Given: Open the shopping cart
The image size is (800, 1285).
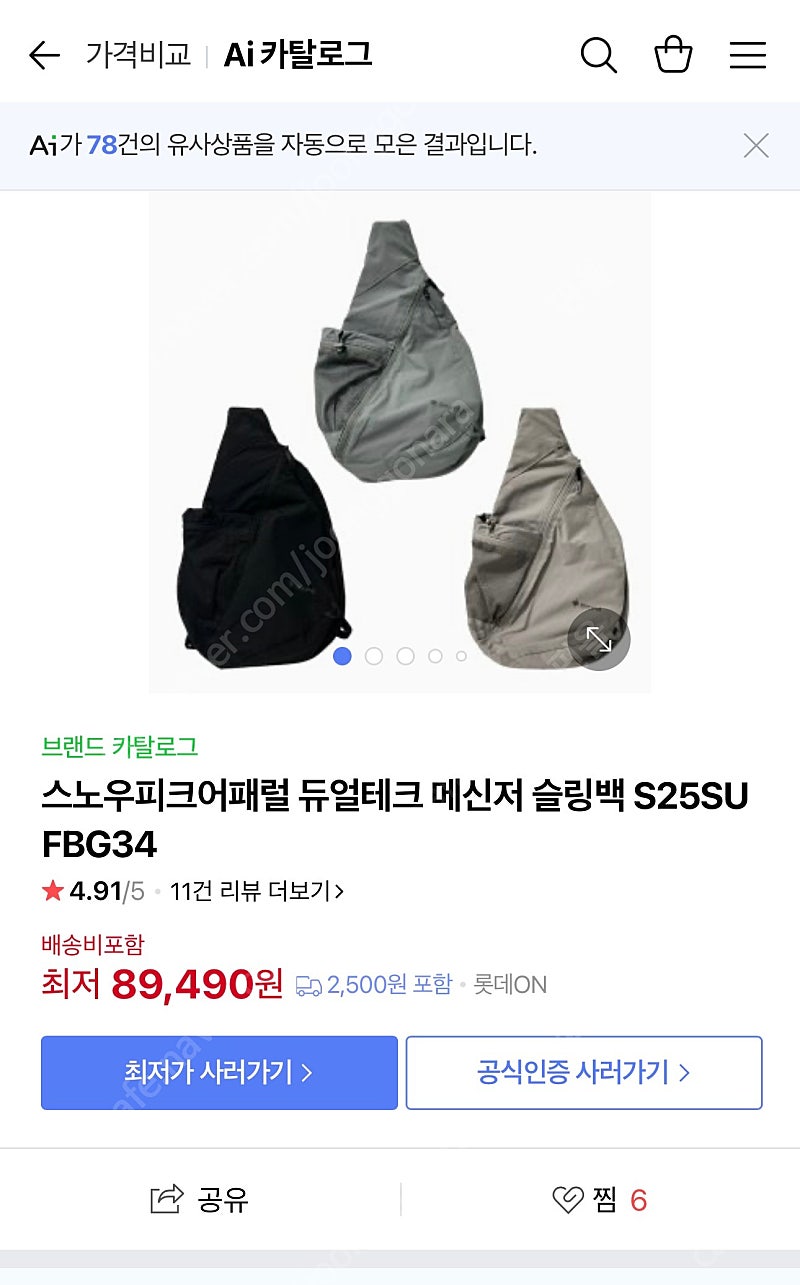Looking at the screenshot, I should [673, 54].
